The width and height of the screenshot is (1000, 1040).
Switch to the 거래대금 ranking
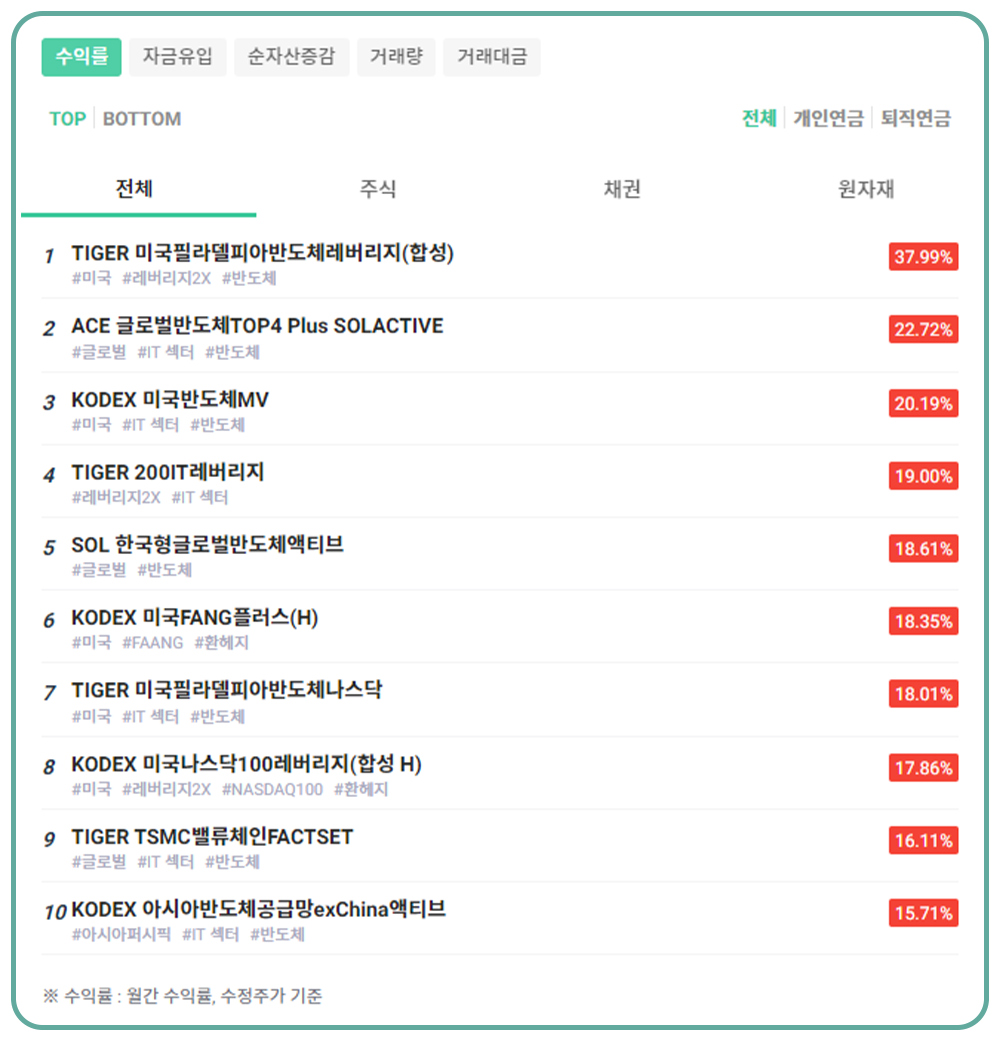[x=491, y=57]
